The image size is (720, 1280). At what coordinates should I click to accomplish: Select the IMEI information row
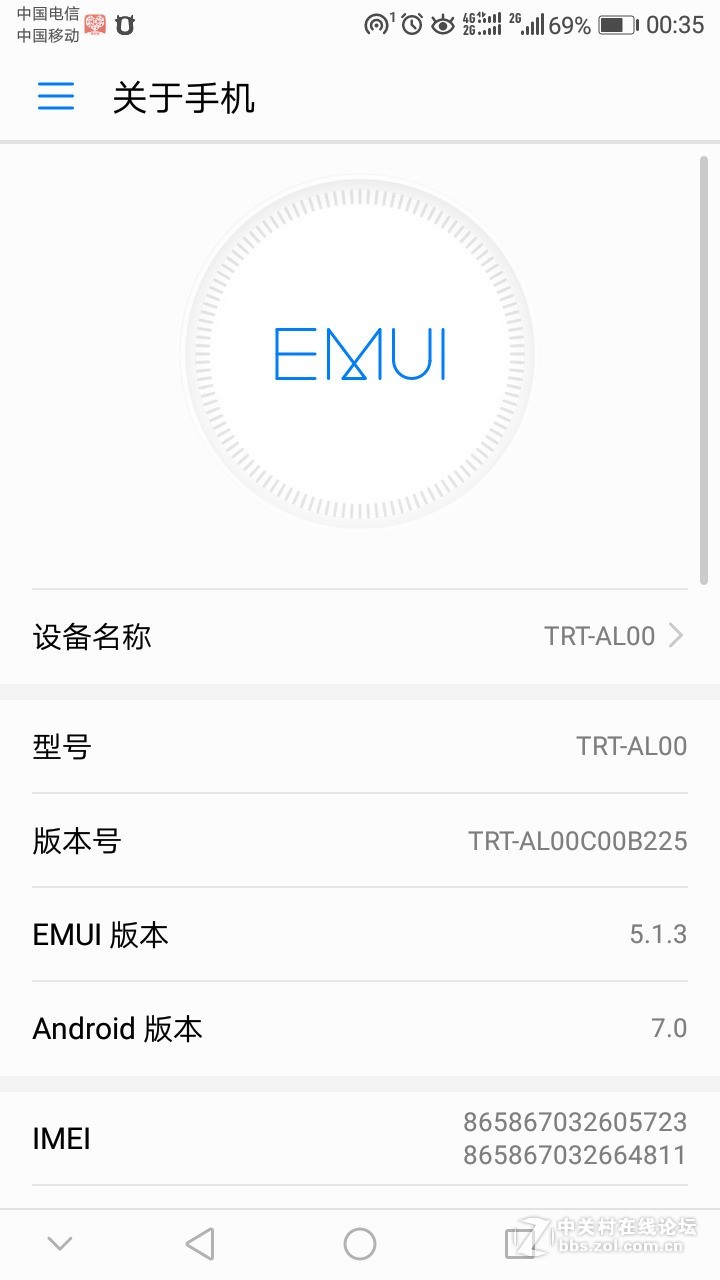[360, 1138]
